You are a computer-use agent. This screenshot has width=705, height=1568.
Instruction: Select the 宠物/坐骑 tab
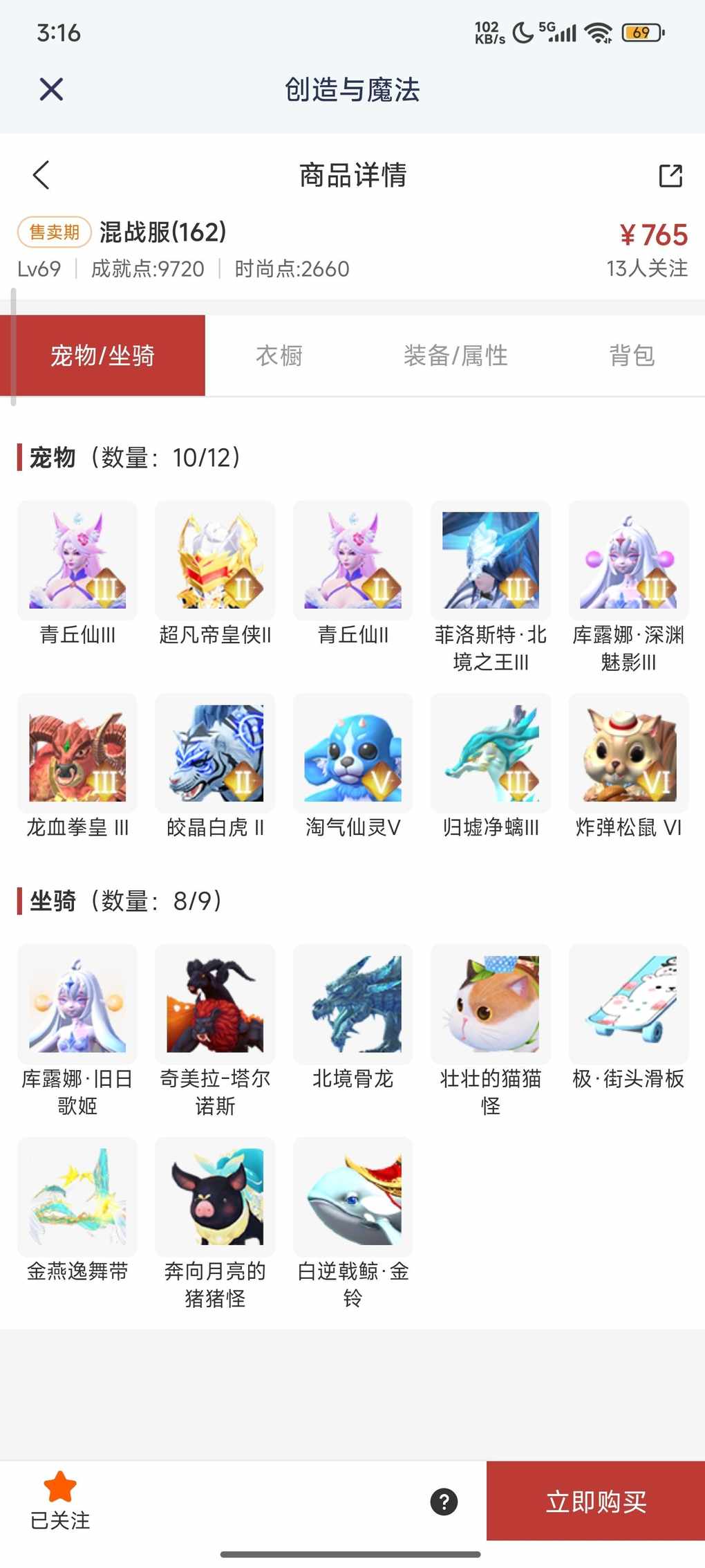point(102,356)
